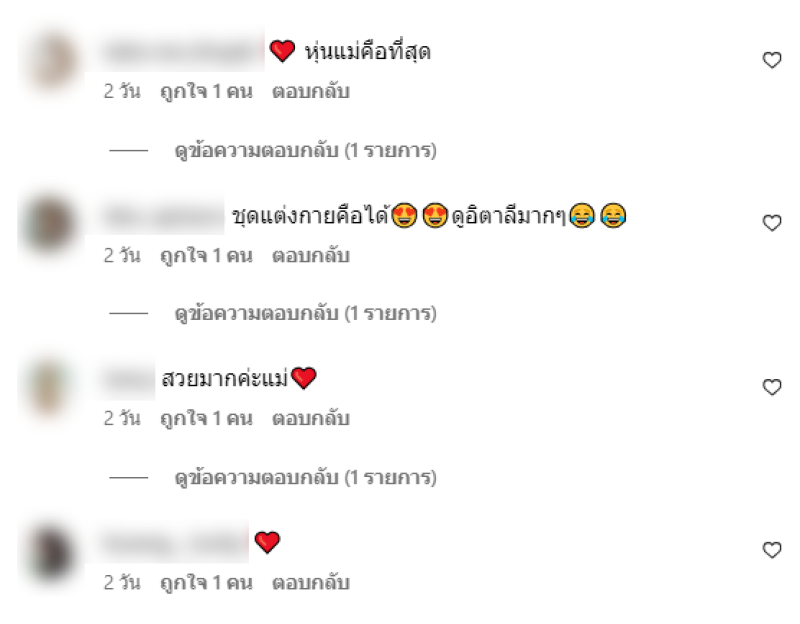Show who liked หุ่นแม่คือที่สุด comment

[205, 92]
